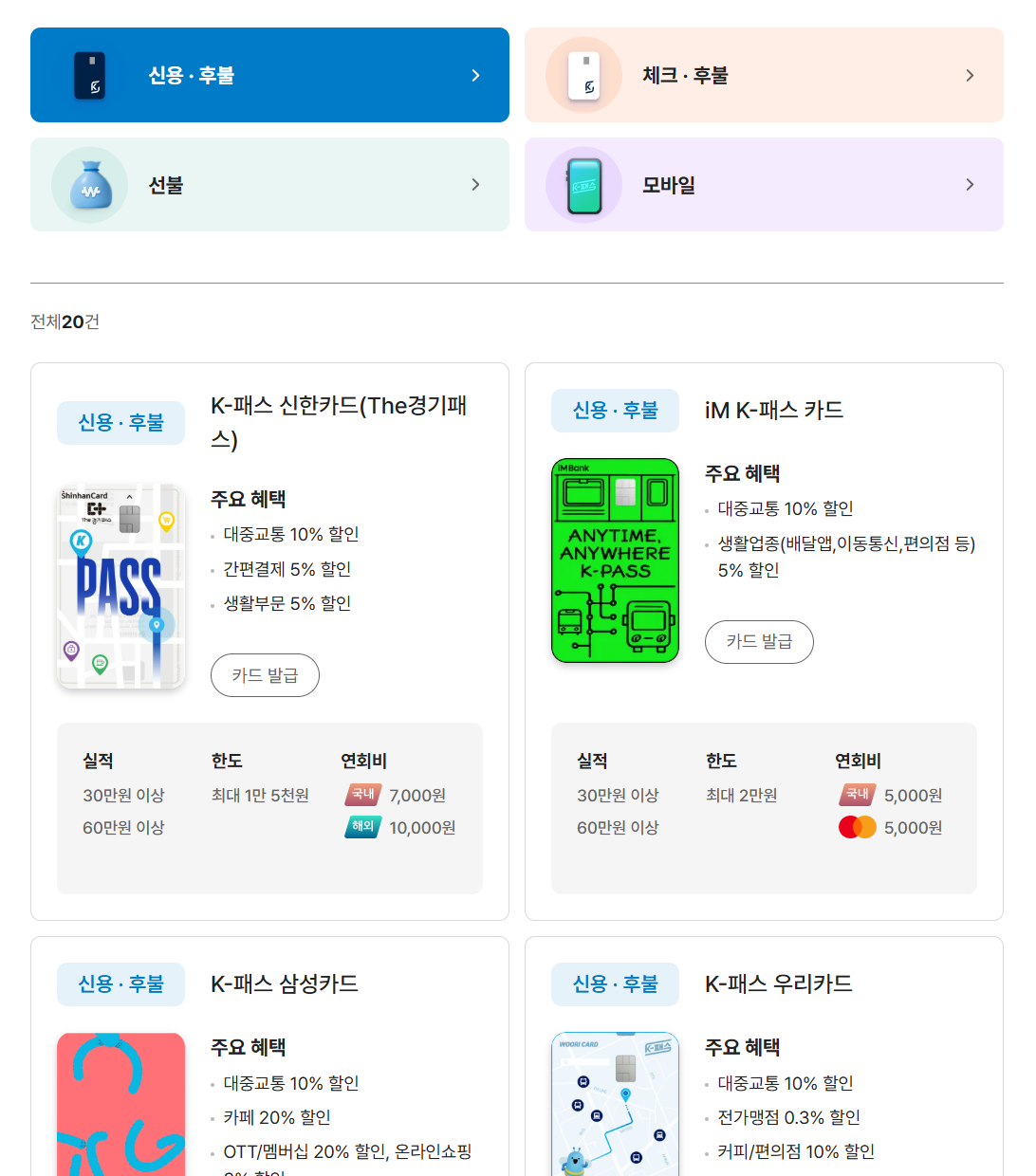Select the dark card icon on 신용·후불 banner

point(88,75)
